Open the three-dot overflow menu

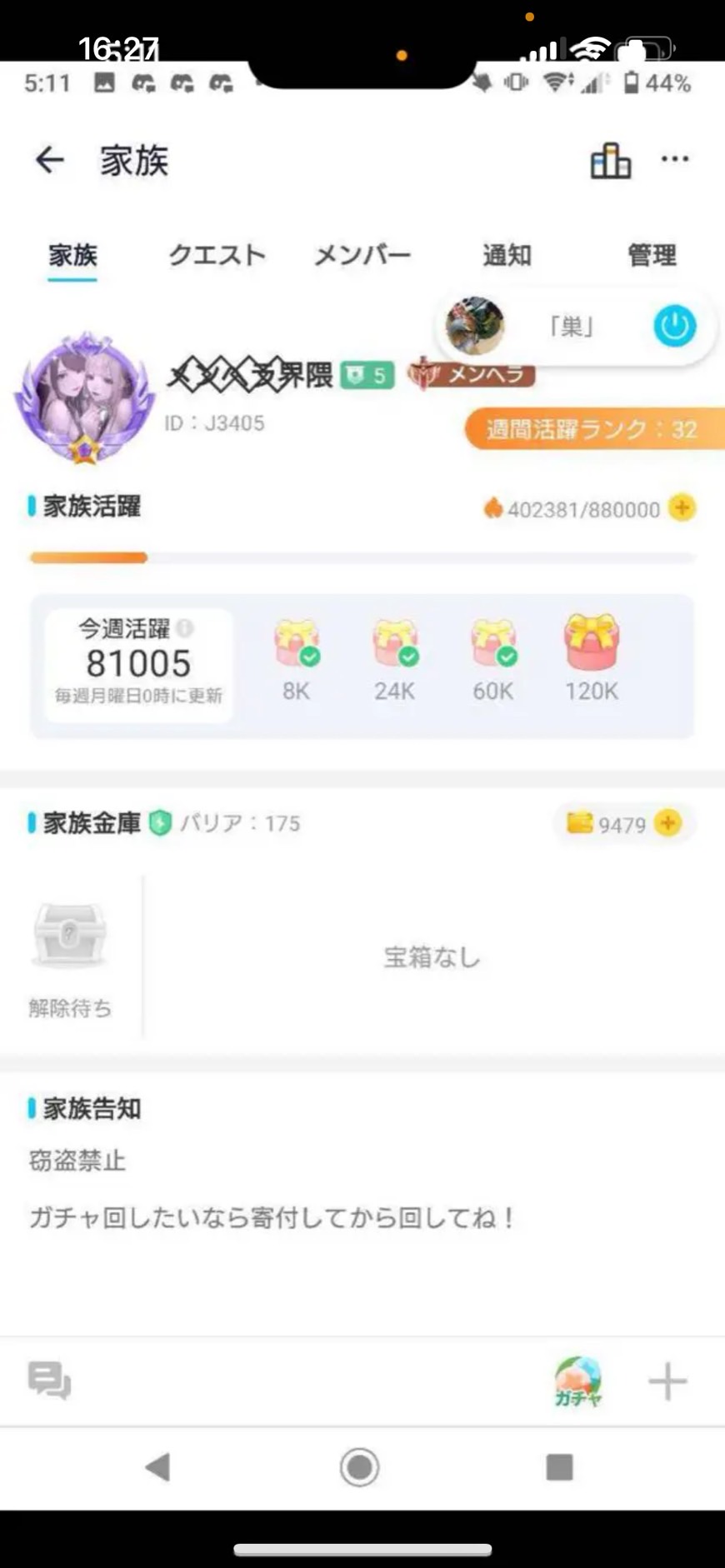click(675, 159)
